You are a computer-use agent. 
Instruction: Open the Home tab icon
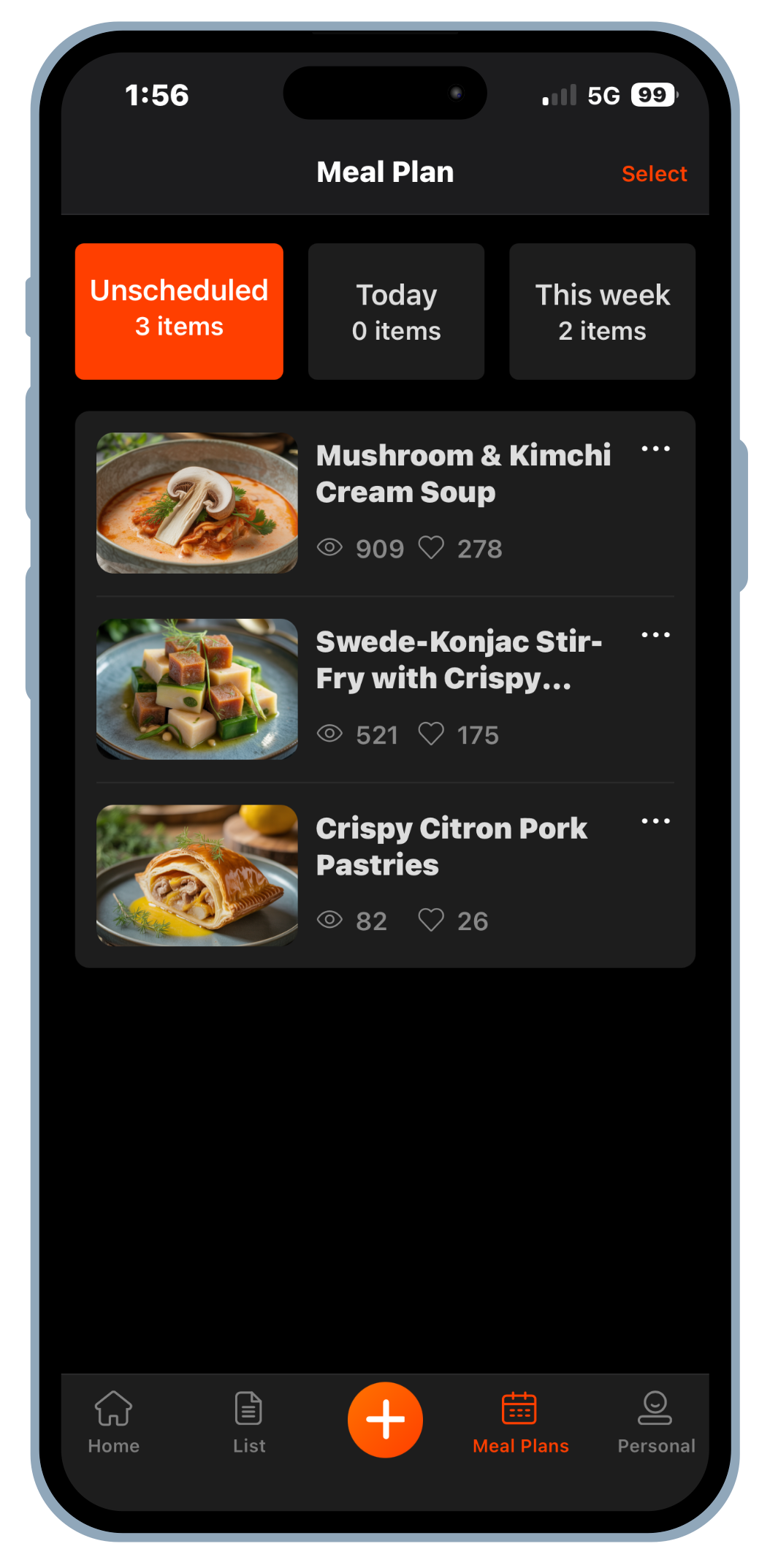click(x=113, y=1419)
